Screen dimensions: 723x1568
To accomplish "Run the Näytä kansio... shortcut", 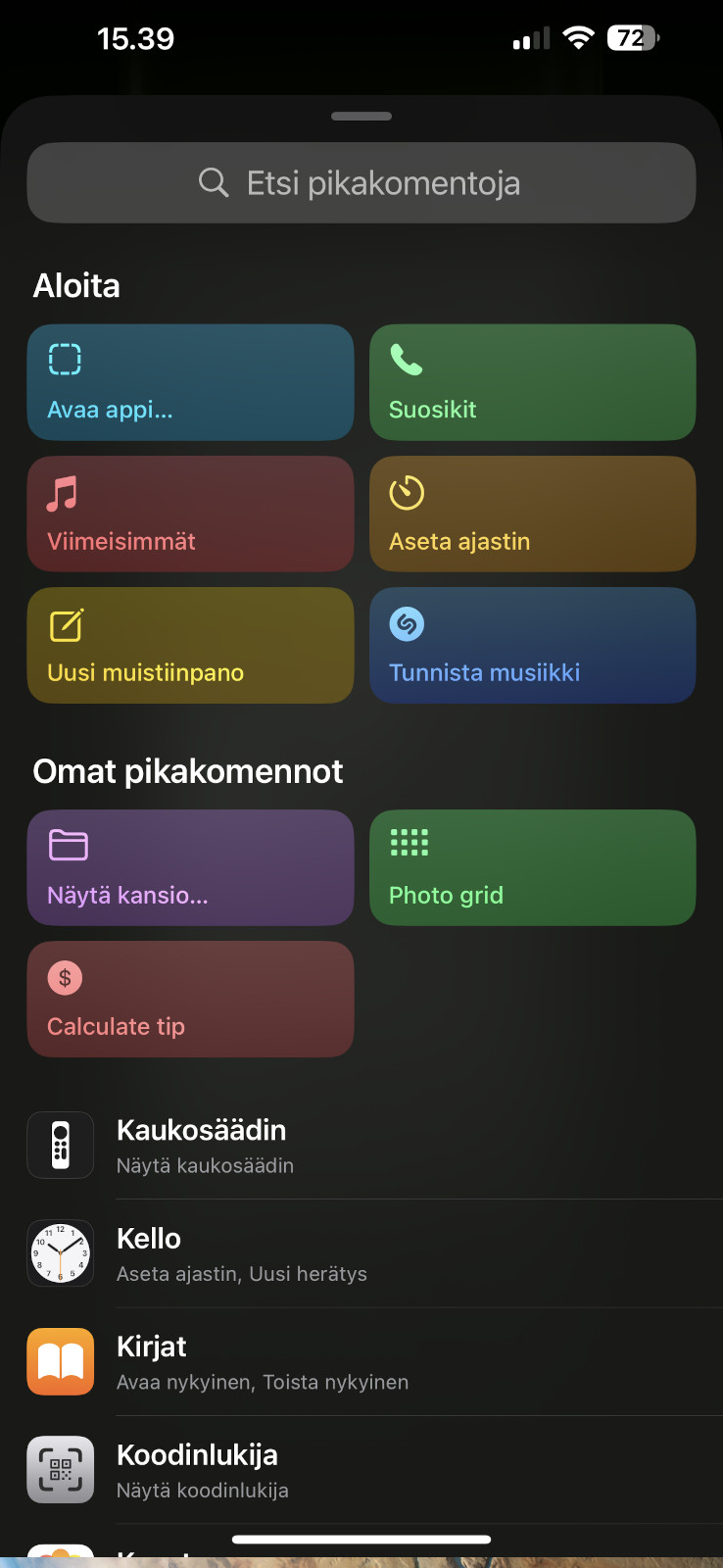I will 190,867.
